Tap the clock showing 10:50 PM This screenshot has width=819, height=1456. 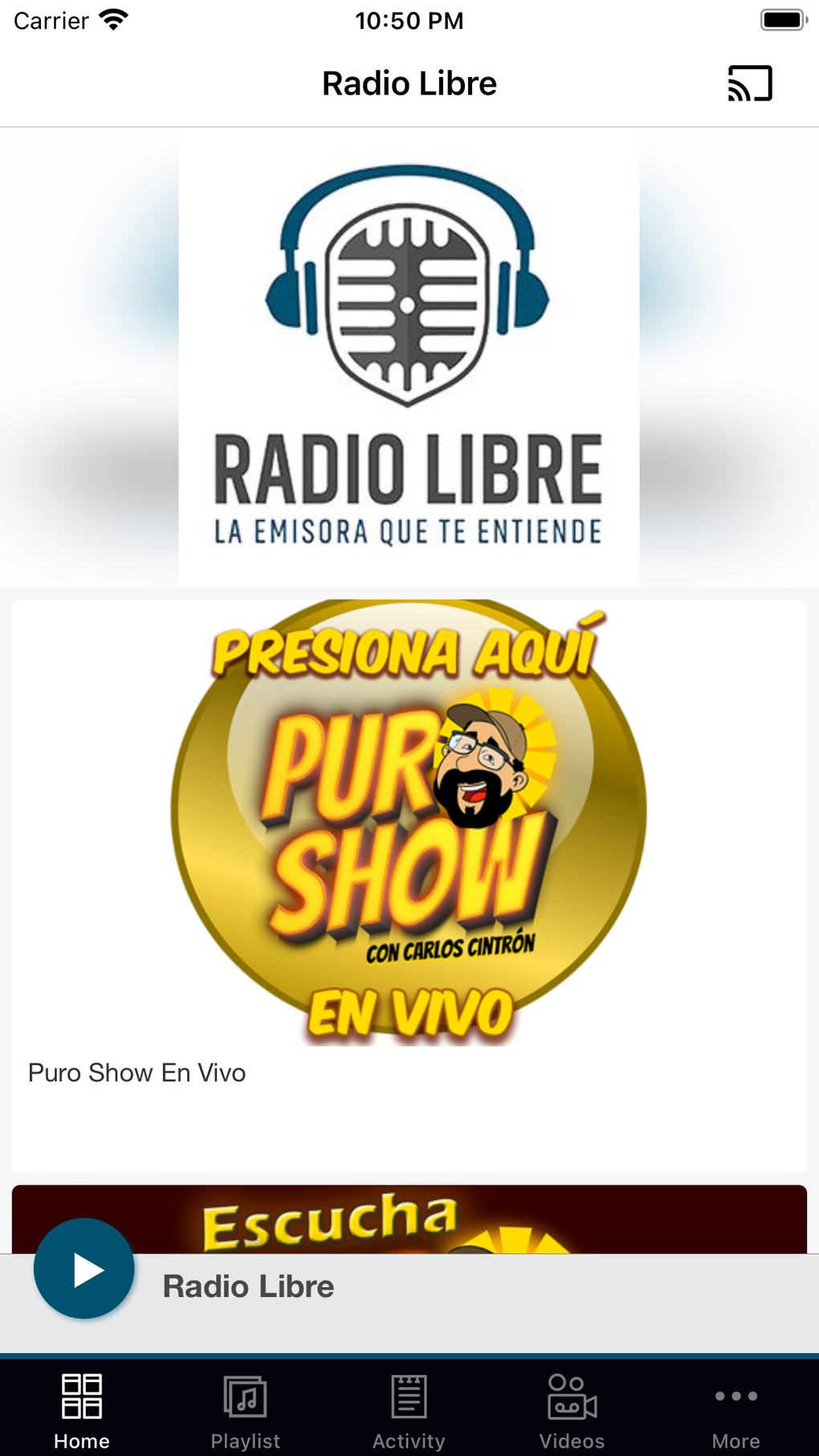409,19
